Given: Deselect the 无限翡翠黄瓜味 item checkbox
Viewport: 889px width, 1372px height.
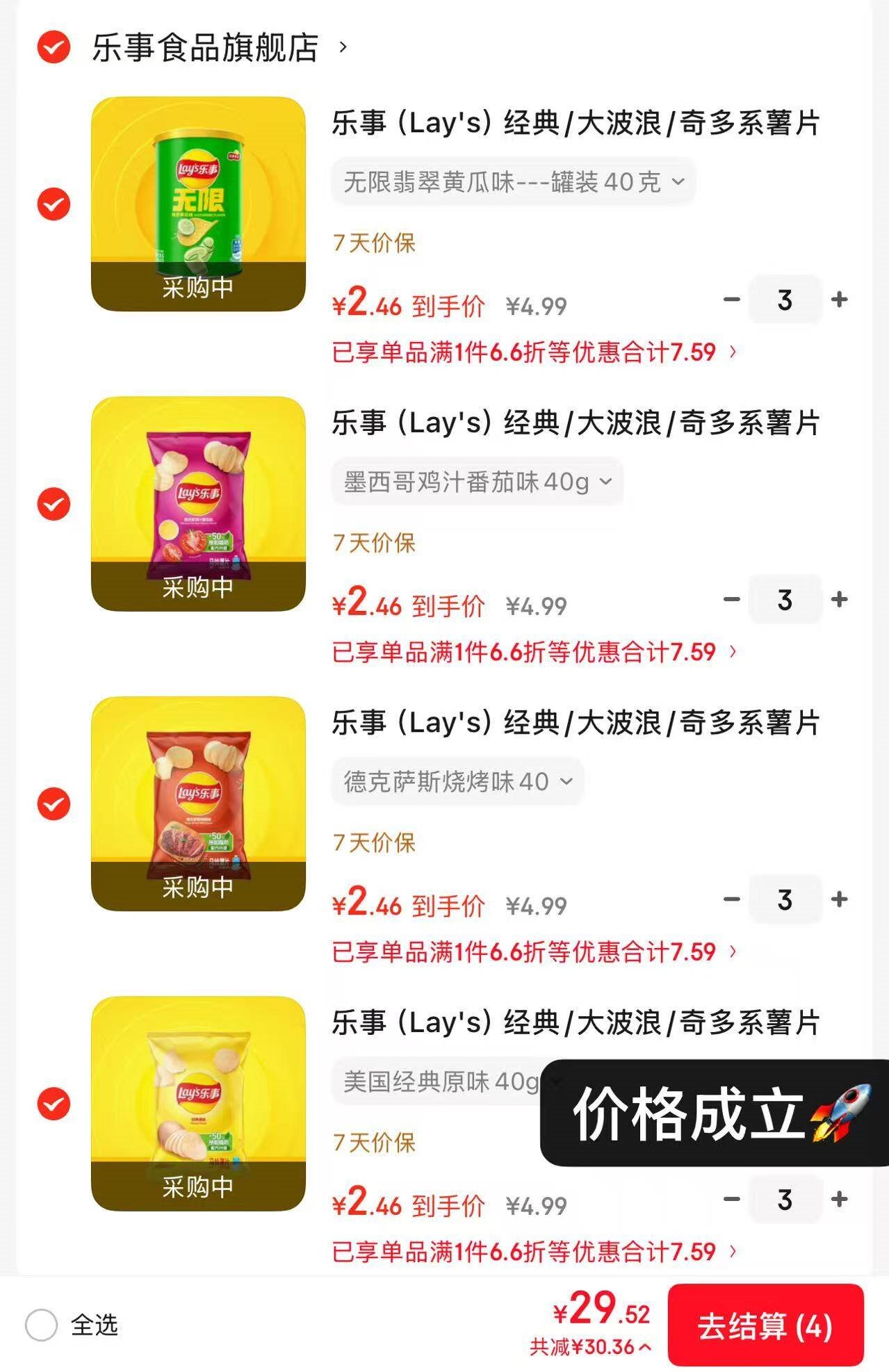Looking at the screenshot, I should pos(54,204).
